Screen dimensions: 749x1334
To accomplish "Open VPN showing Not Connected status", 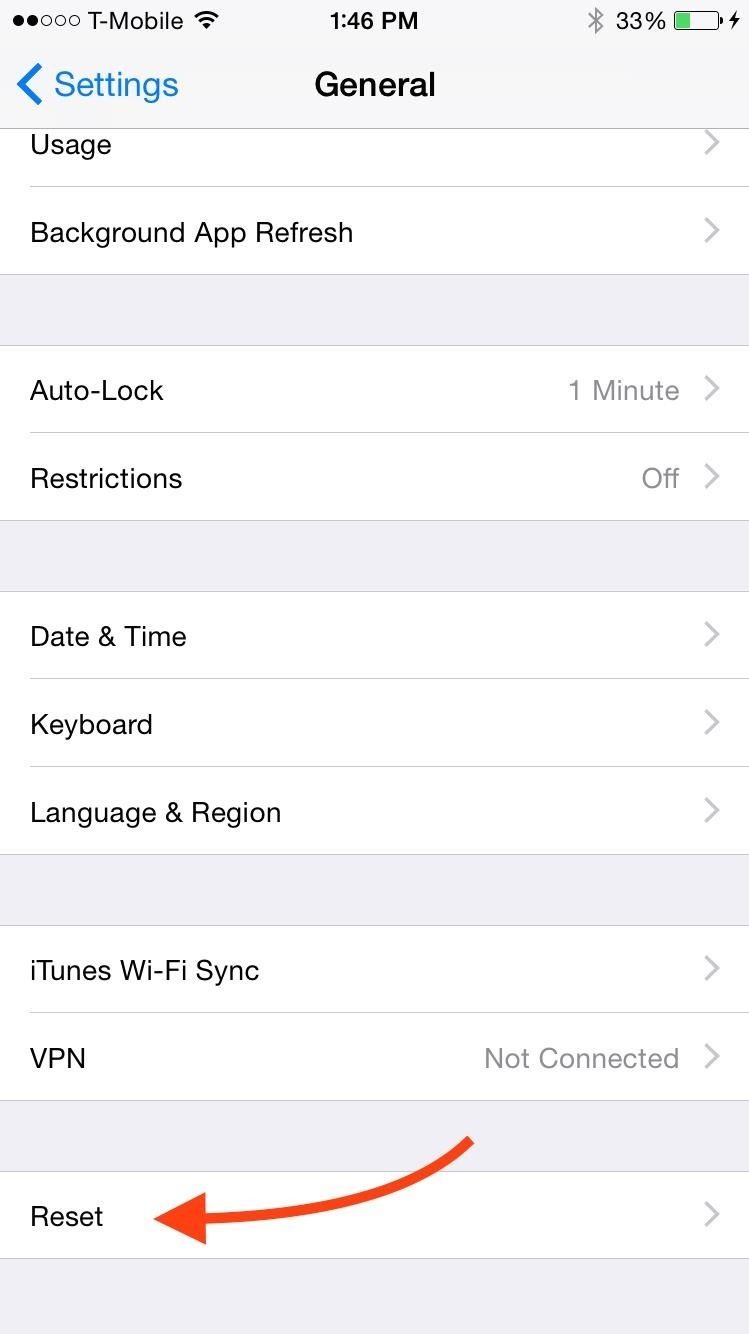I will point(375,1058).
